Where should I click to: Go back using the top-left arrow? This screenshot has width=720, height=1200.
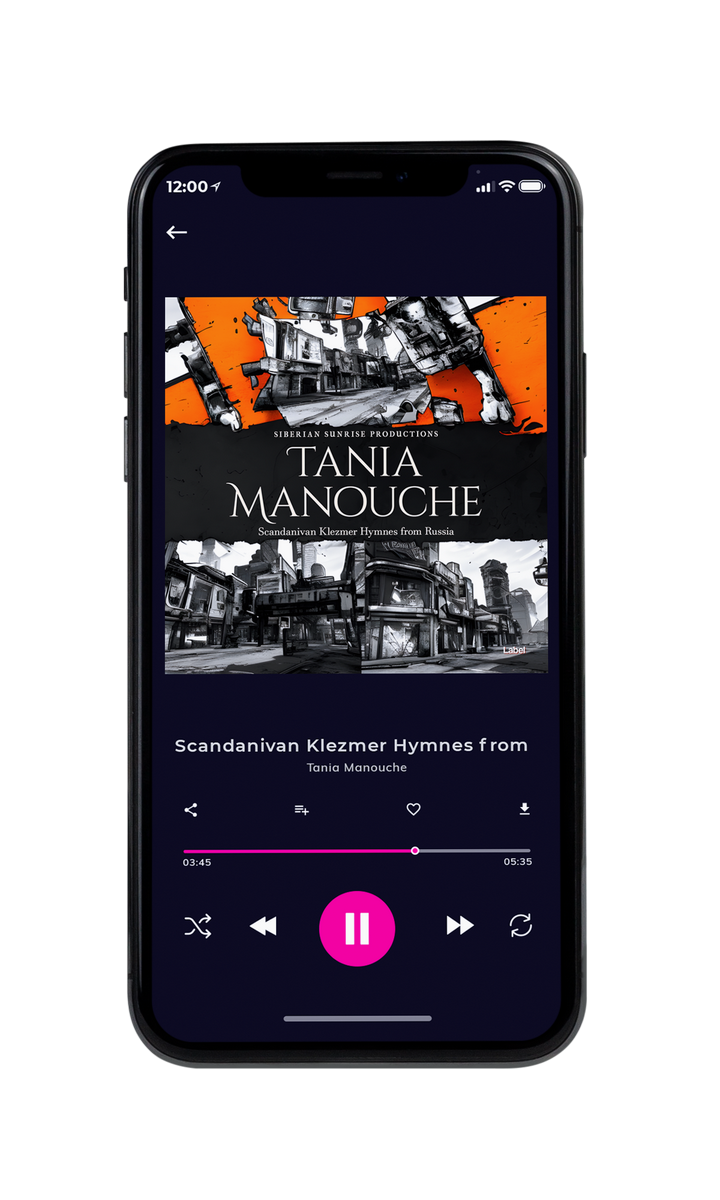[177, 232]
